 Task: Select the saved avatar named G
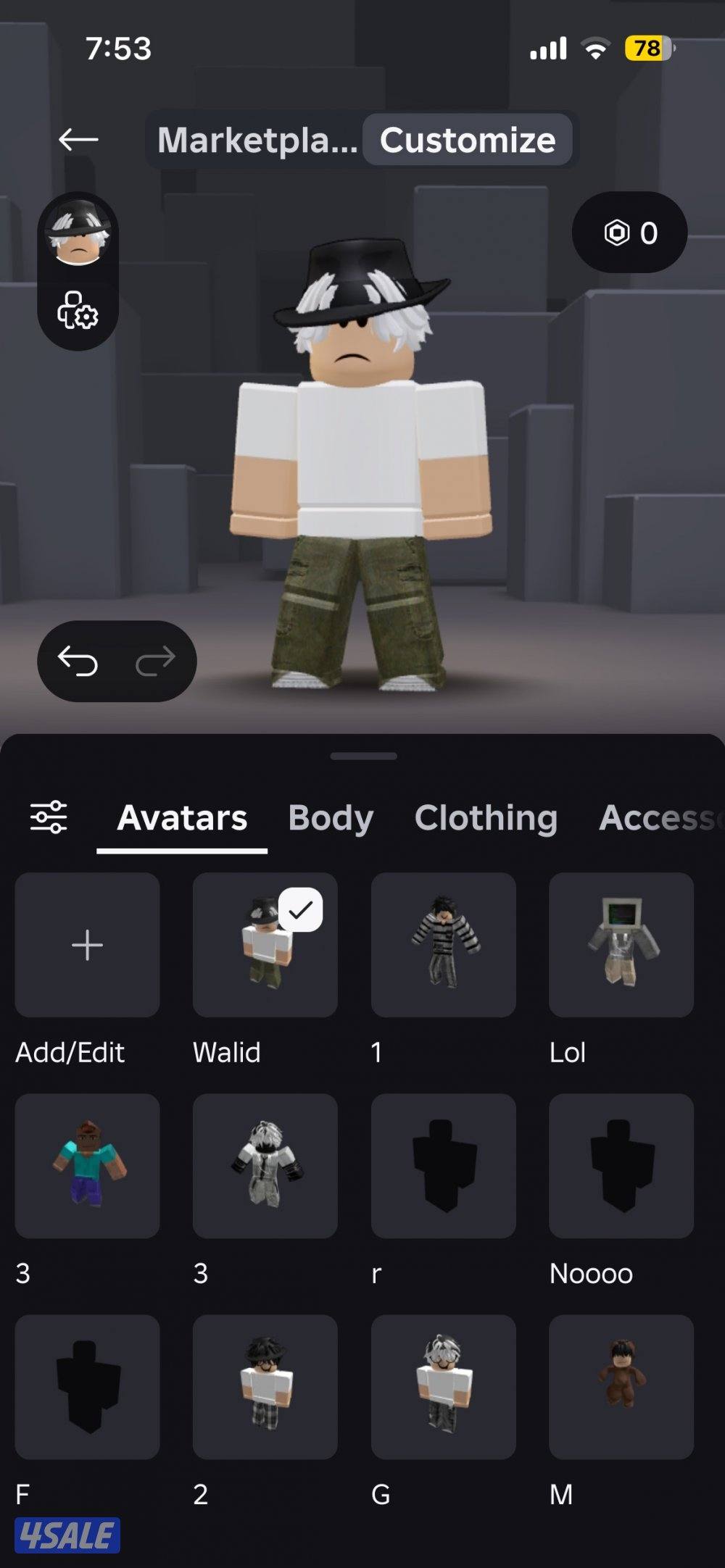(443, 1387)
